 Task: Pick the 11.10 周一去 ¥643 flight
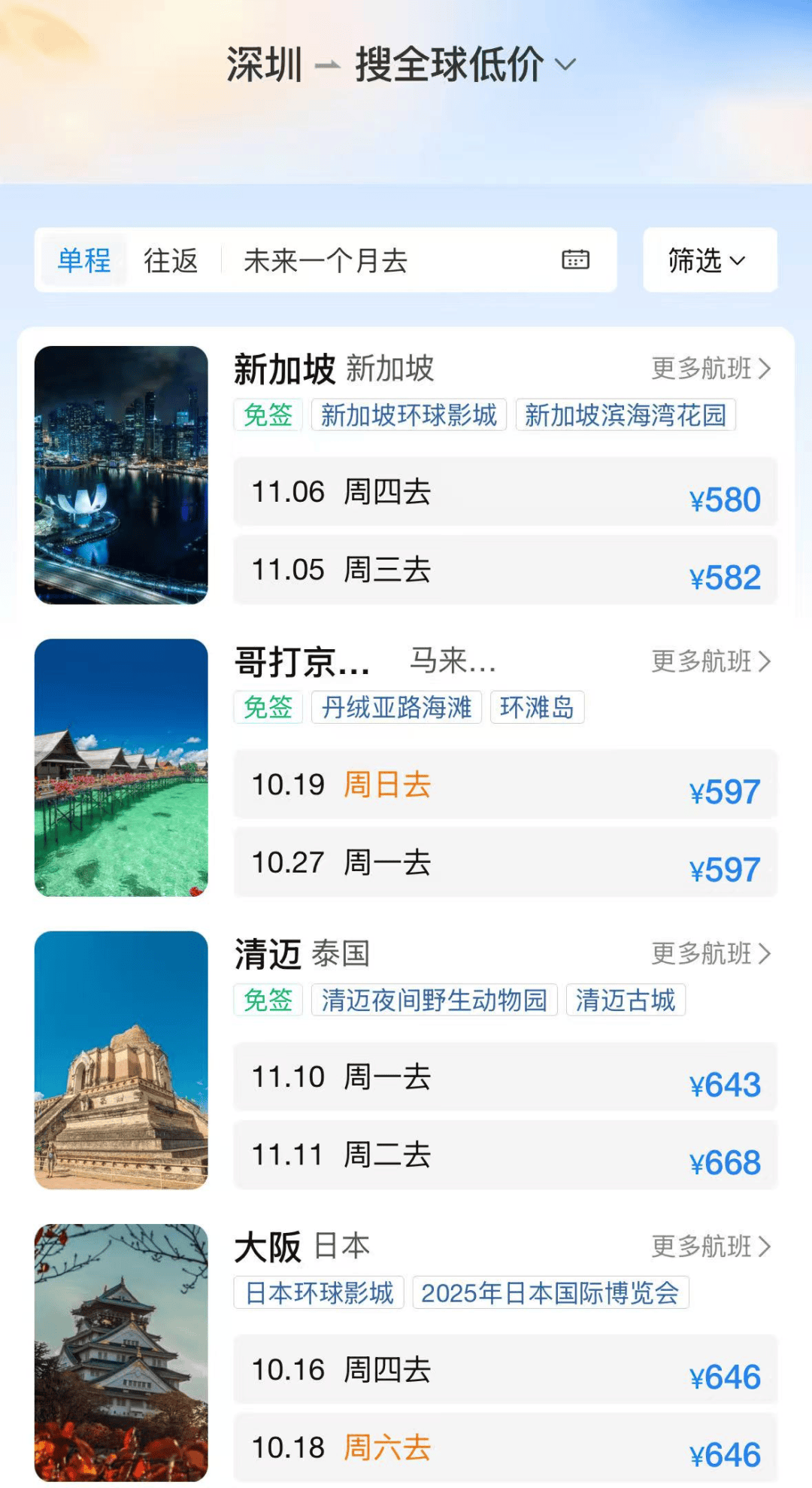point(504,1078)
